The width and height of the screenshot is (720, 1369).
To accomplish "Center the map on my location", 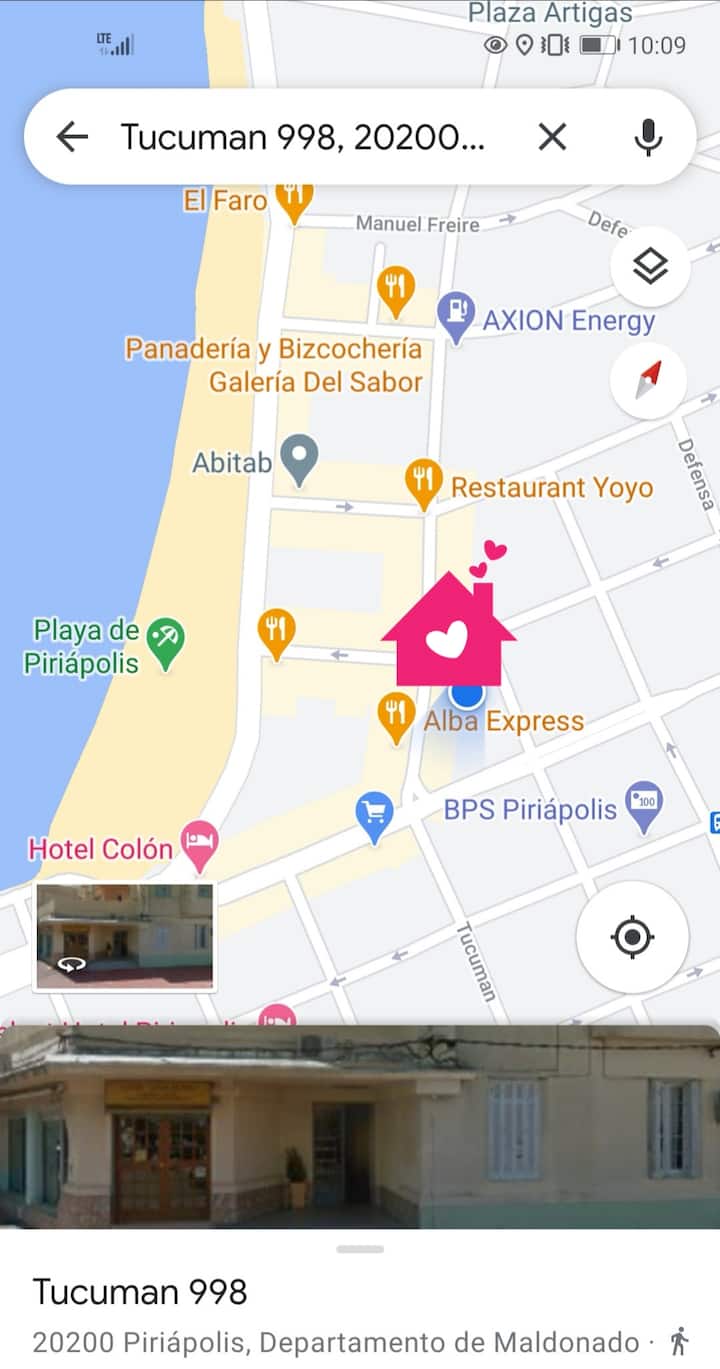I will point(632,937).
